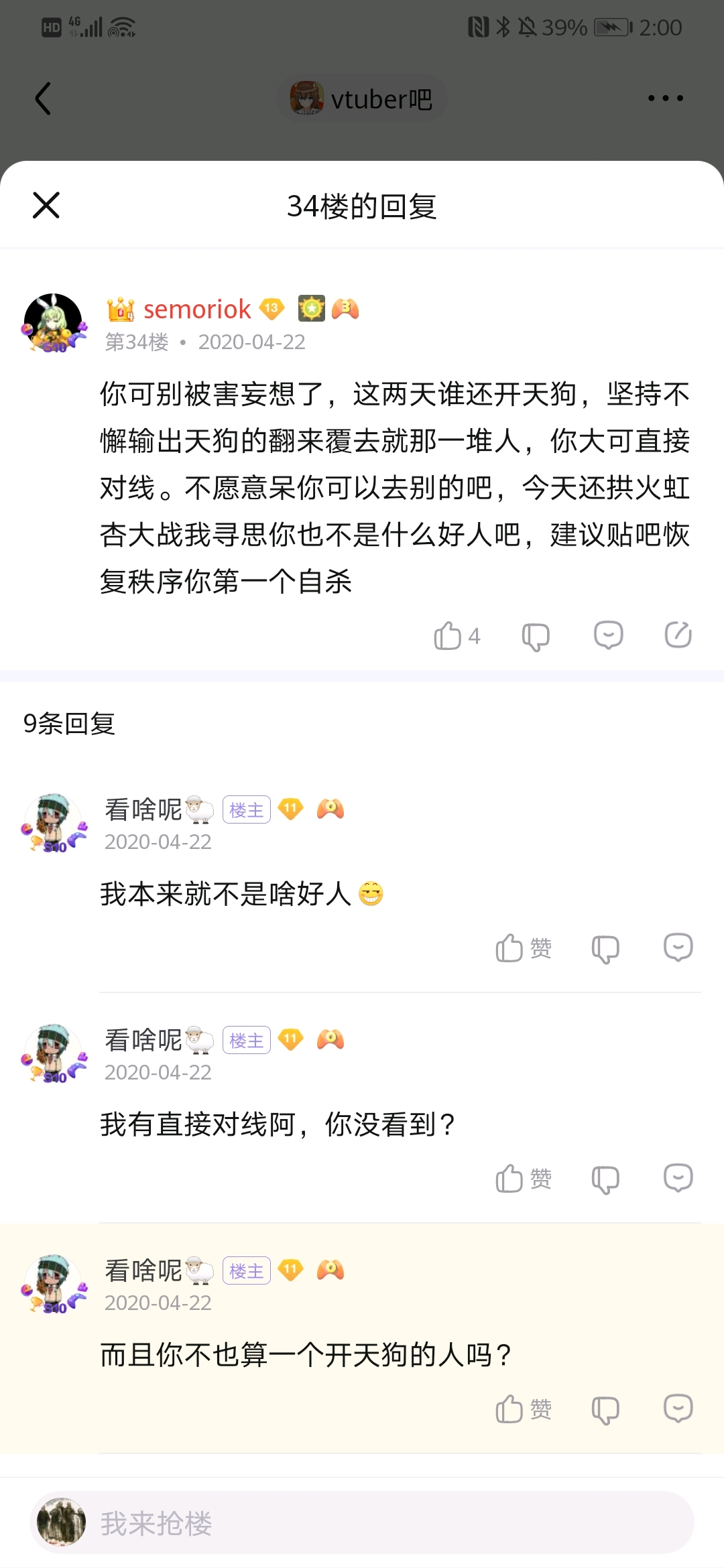This screenshot has width=724, height=1568.
Task: Dislike the reply 我有直接对线阿
Action: tap(605, 1179)
